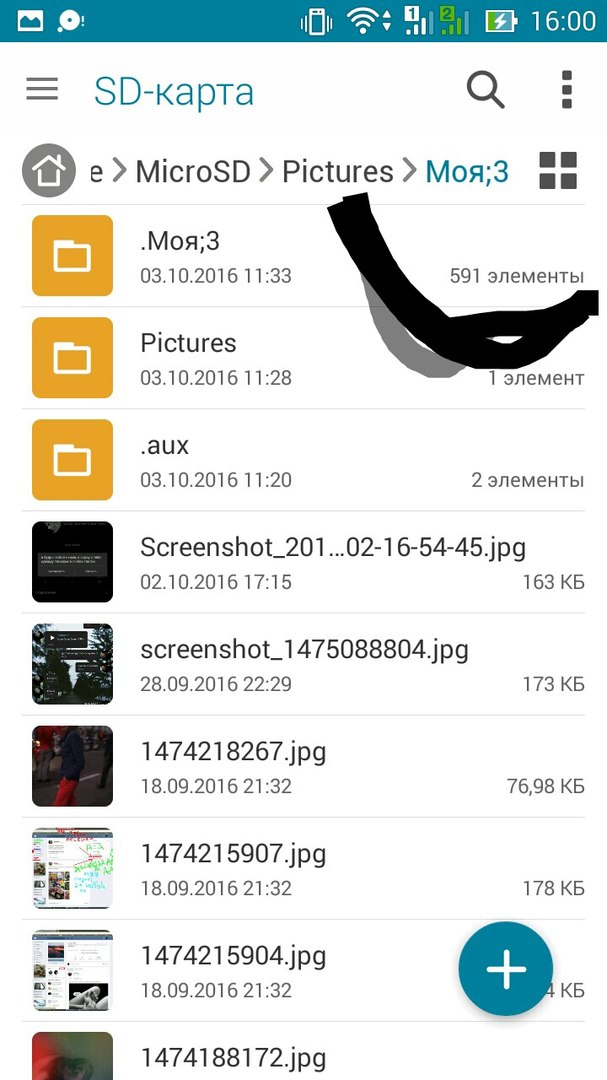The image size is (607, 1080).
Task: Open the .Моя;3 folder
Action: click(x=303, y=256)
